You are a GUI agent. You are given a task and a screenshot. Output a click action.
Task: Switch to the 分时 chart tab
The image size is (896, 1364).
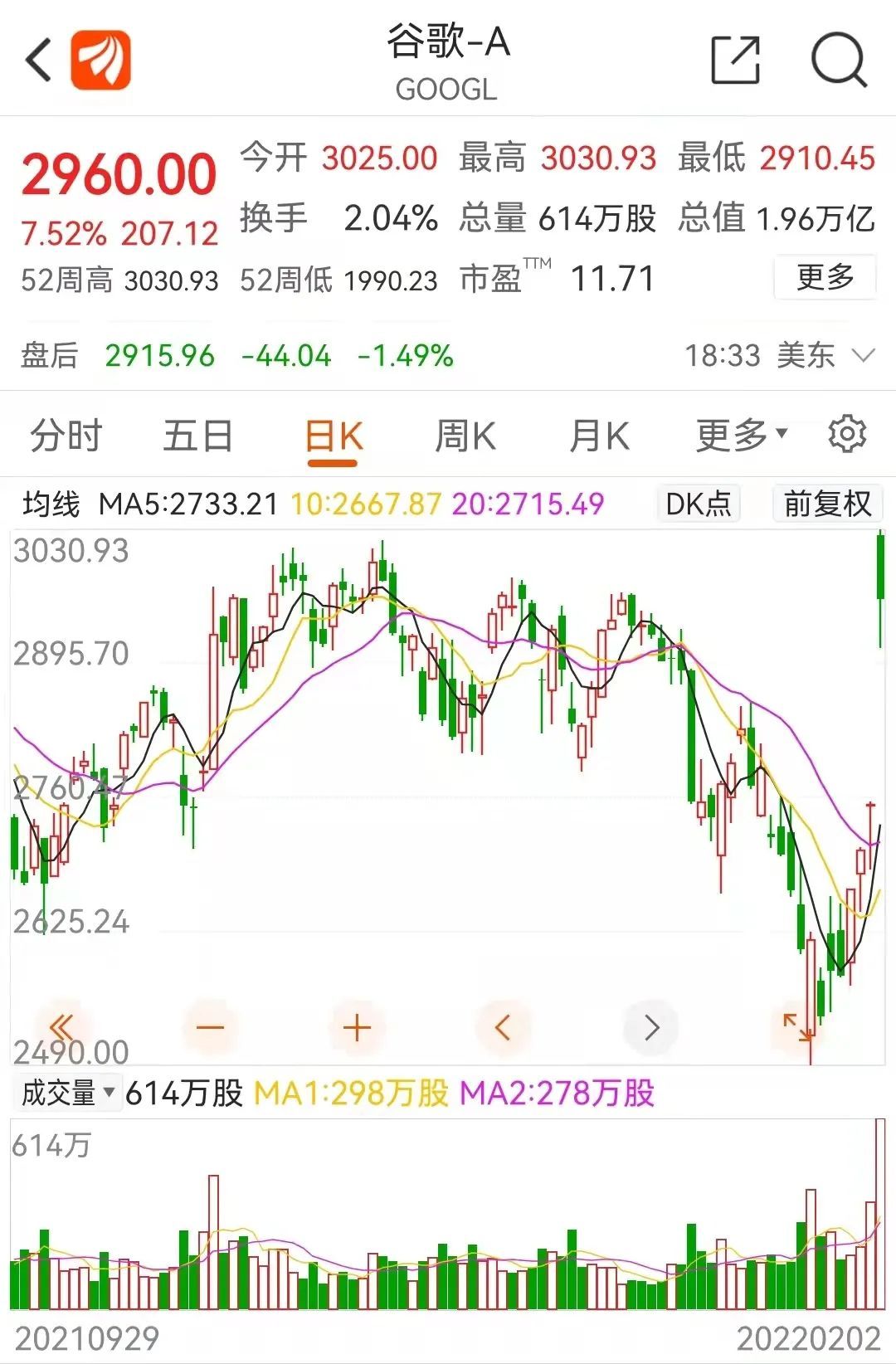click(x=66, y=436)
